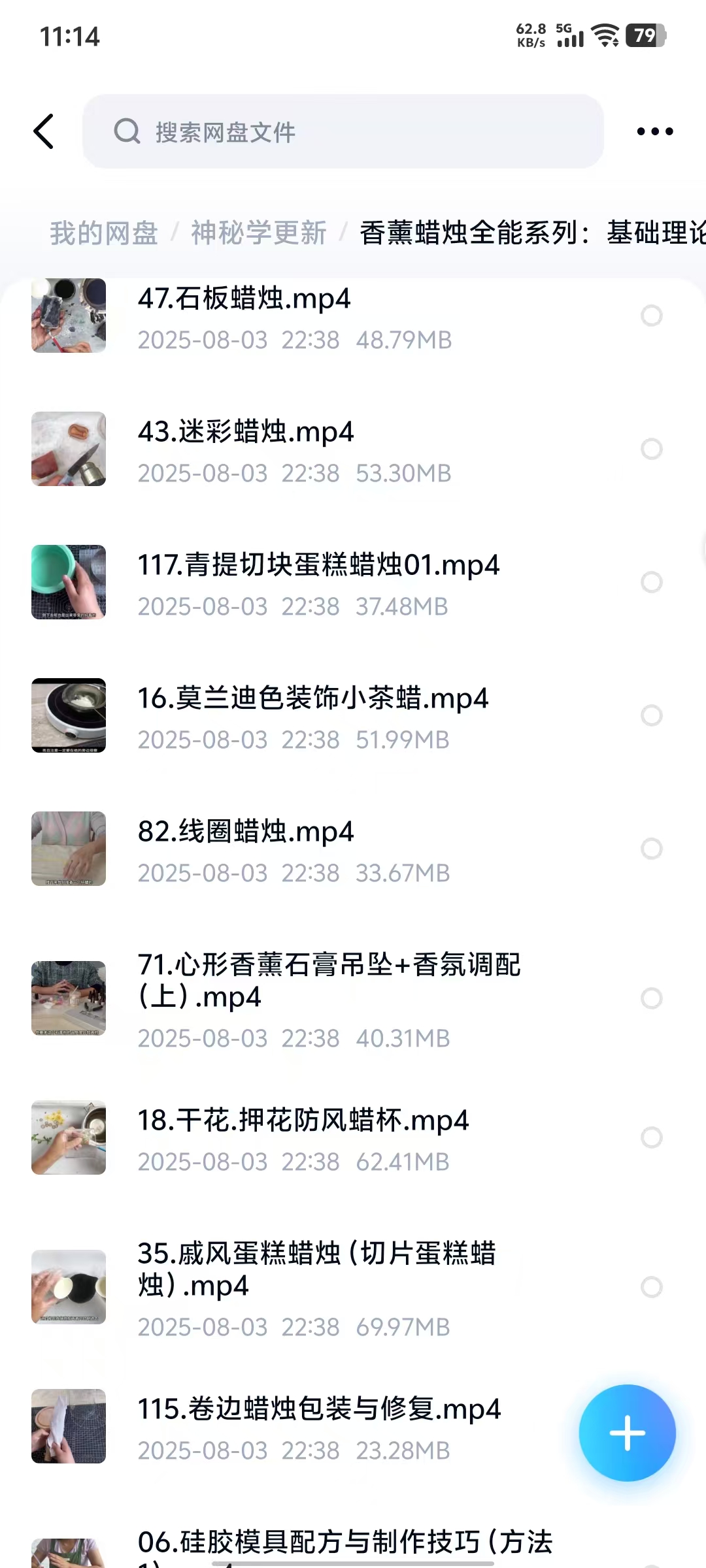706x1568 pixels.
Task: Select 71.心形香薰石膏吊坠+香氛调配（上）.mp4 checkbox
Action: (651, 998)
